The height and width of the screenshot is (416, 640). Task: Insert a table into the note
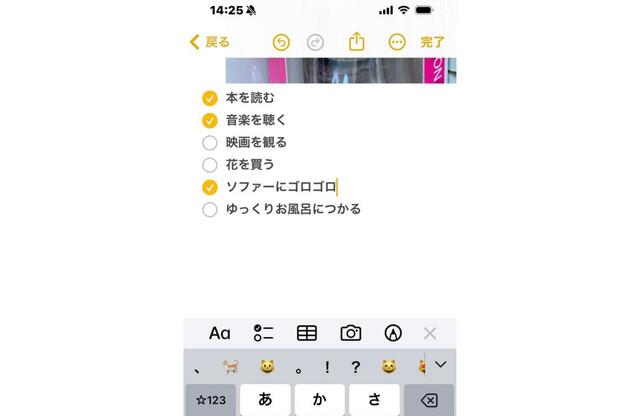(x=307, y=333)
